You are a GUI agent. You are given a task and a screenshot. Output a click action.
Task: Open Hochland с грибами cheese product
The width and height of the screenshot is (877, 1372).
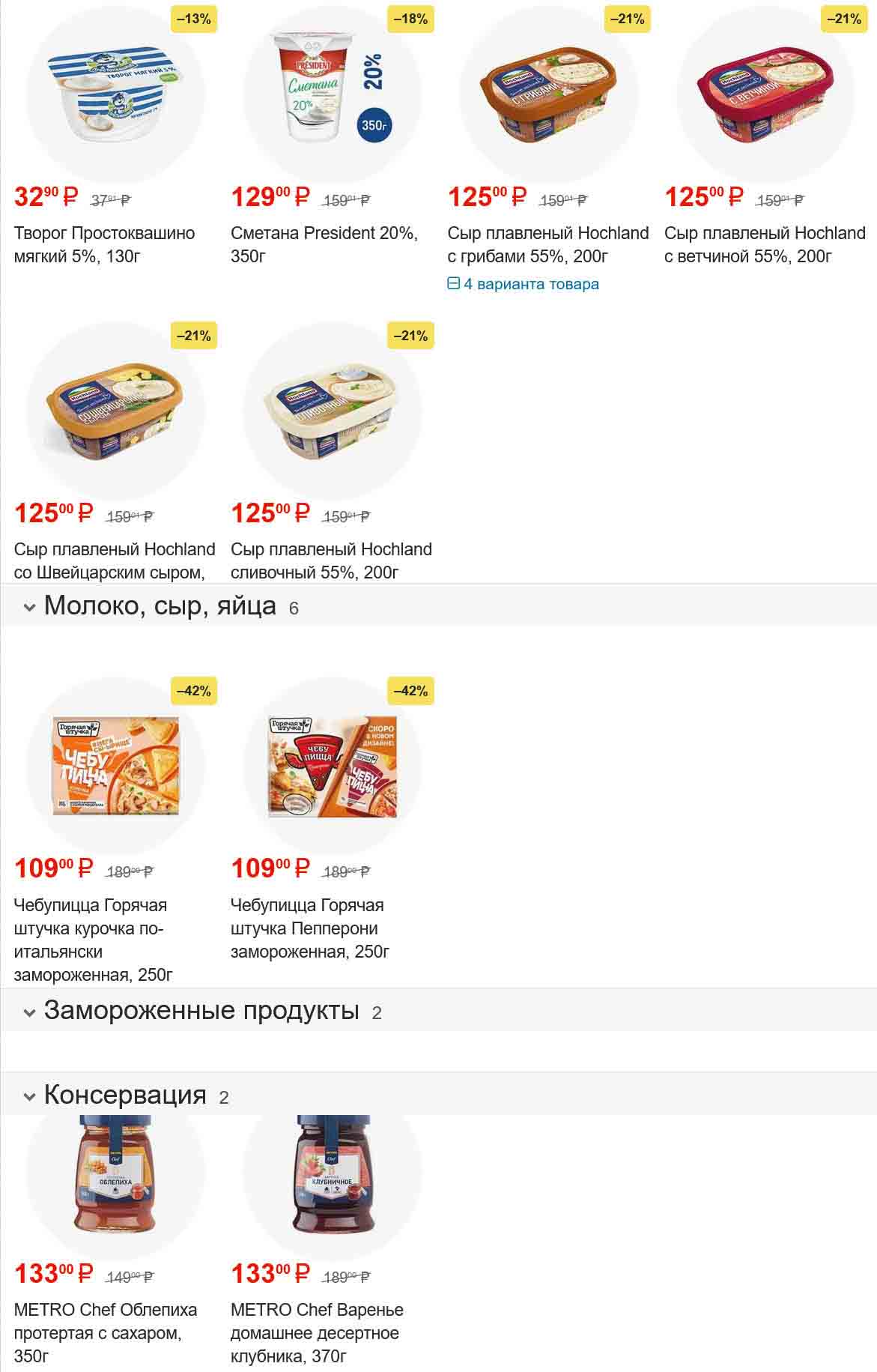pos(547,244)
